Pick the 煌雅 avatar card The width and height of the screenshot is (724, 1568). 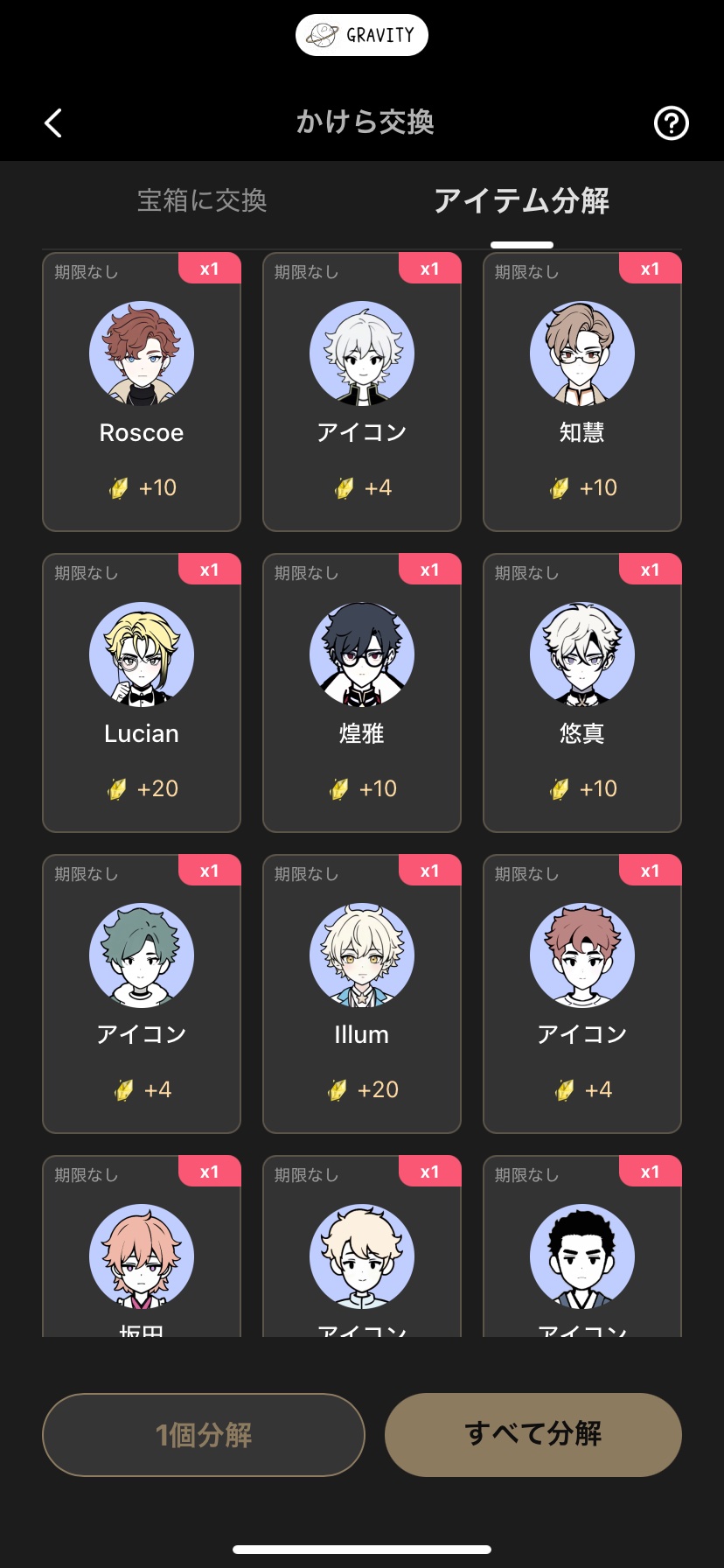362,693
